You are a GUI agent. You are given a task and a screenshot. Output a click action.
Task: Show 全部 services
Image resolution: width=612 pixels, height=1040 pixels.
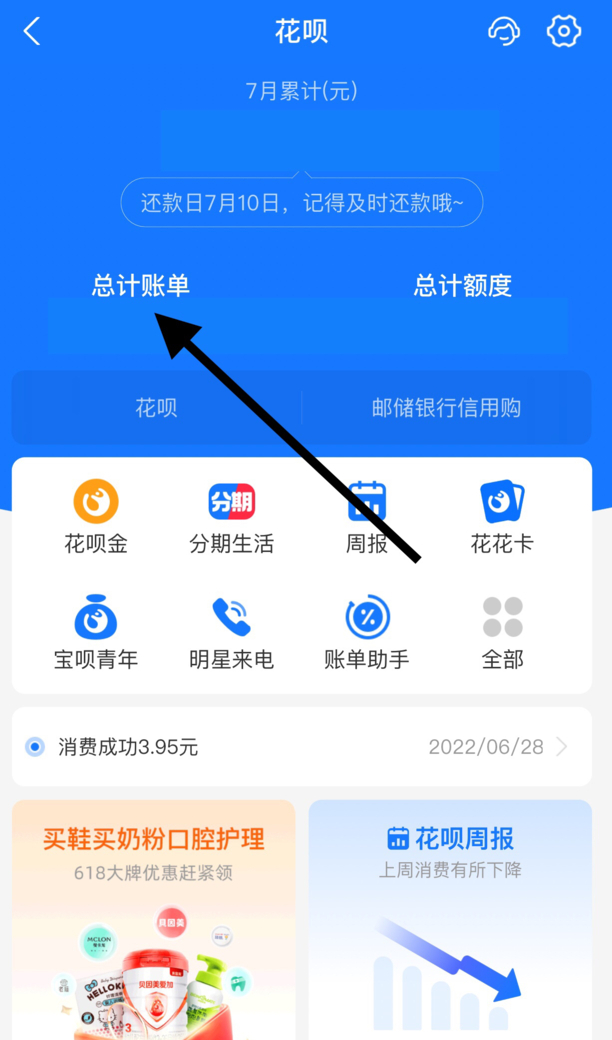pyautogui.click(x=502, y=632)
